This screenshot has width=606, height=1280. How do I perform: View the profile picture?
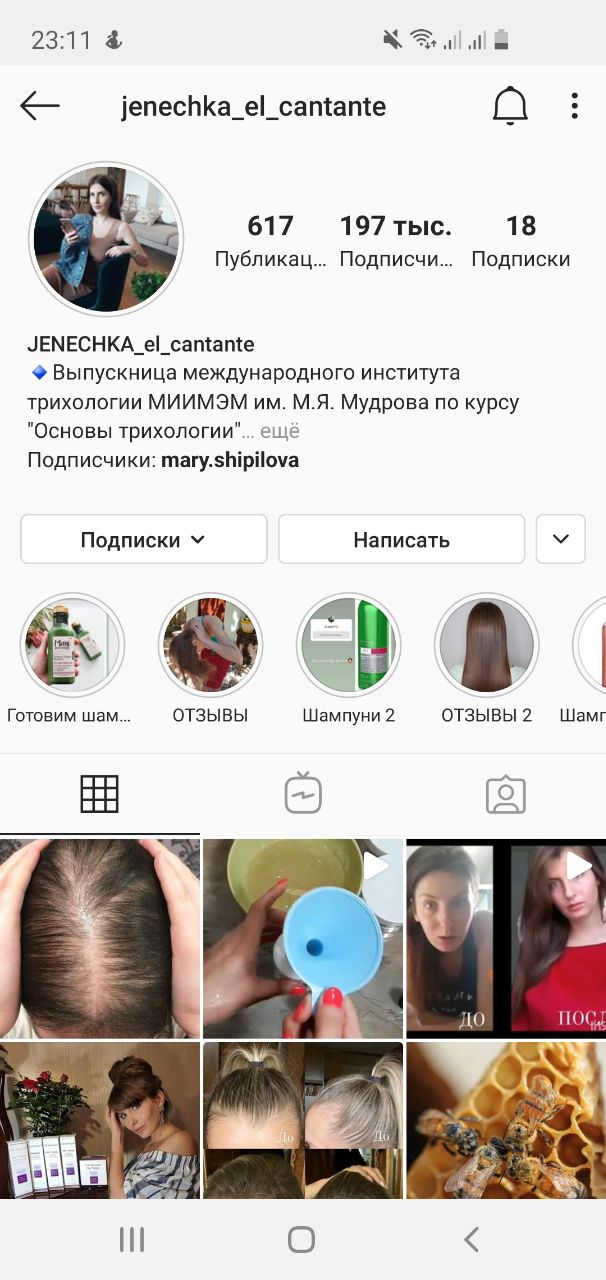pos(106,238)
